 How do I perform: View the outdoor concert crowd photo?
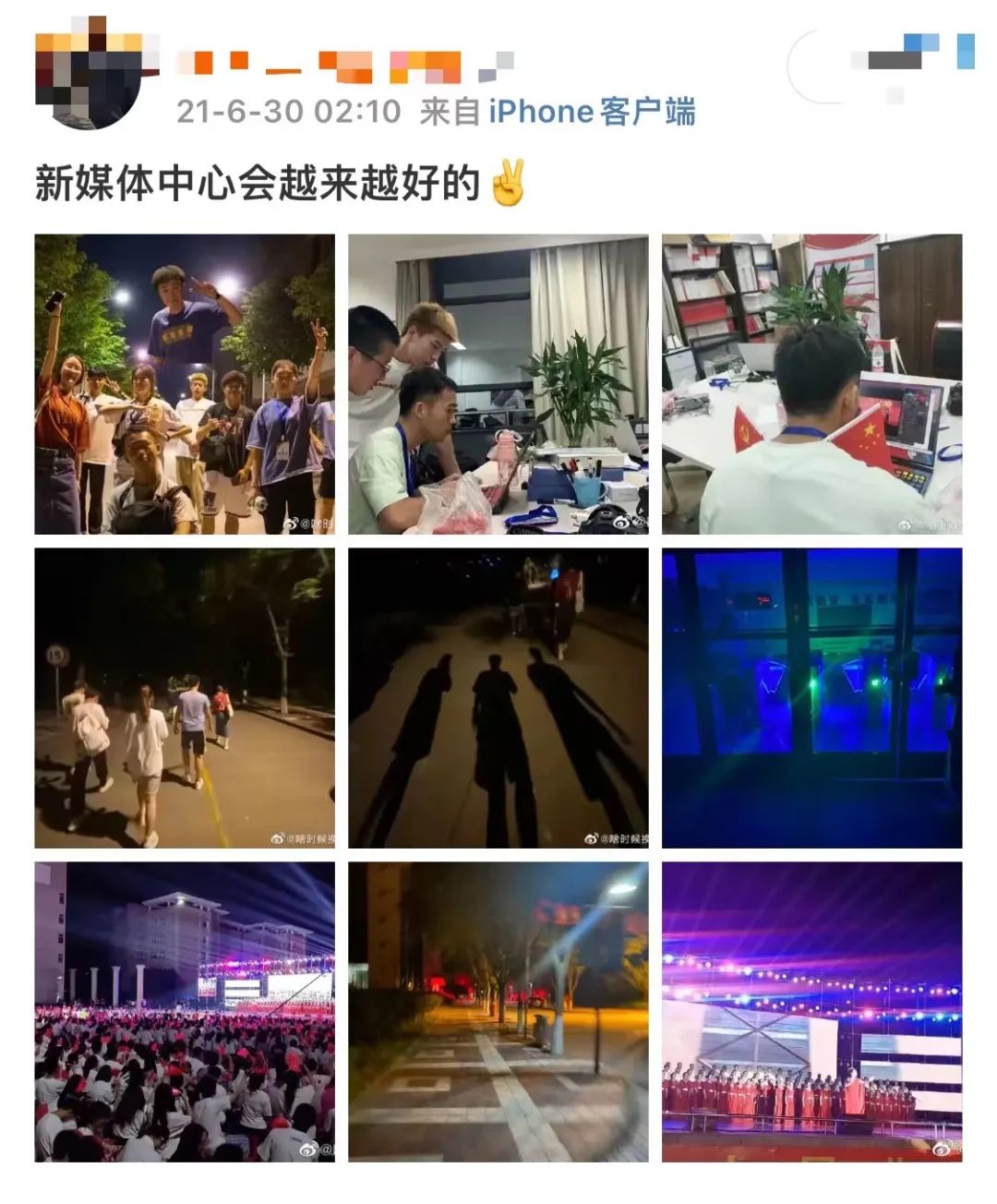click(x=185, y=1012)
